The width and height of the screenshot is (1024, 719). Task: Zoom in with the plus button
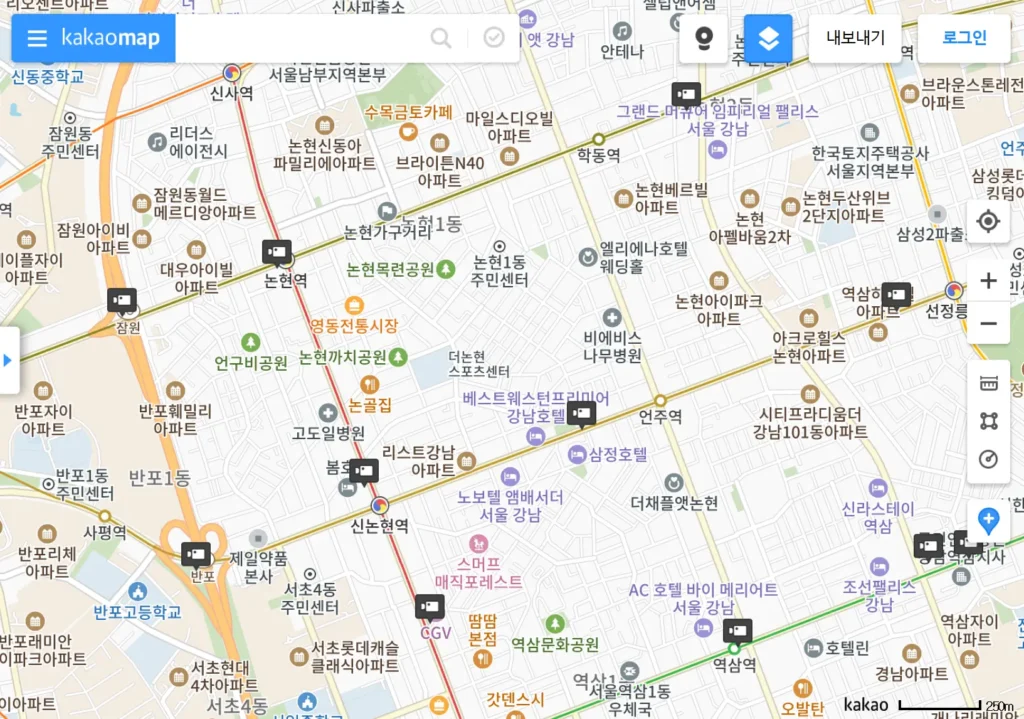(988, 281)
